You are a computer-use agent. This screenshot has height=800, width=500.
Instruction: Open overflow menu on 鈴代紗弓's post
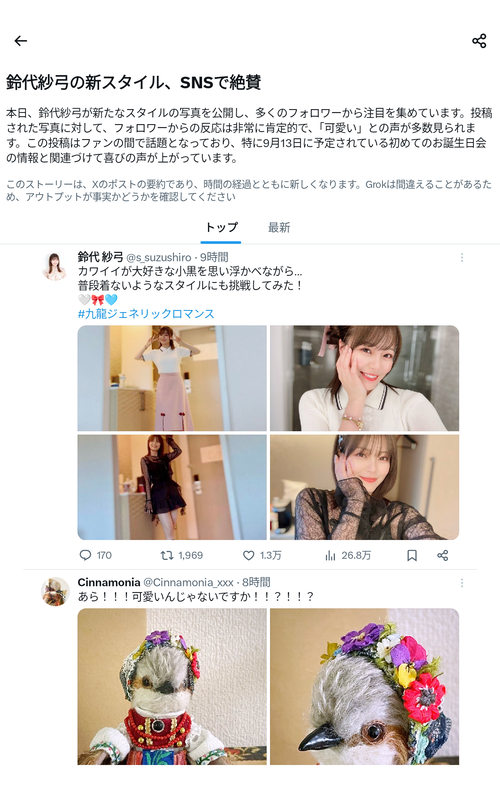[x=462, y=258]
